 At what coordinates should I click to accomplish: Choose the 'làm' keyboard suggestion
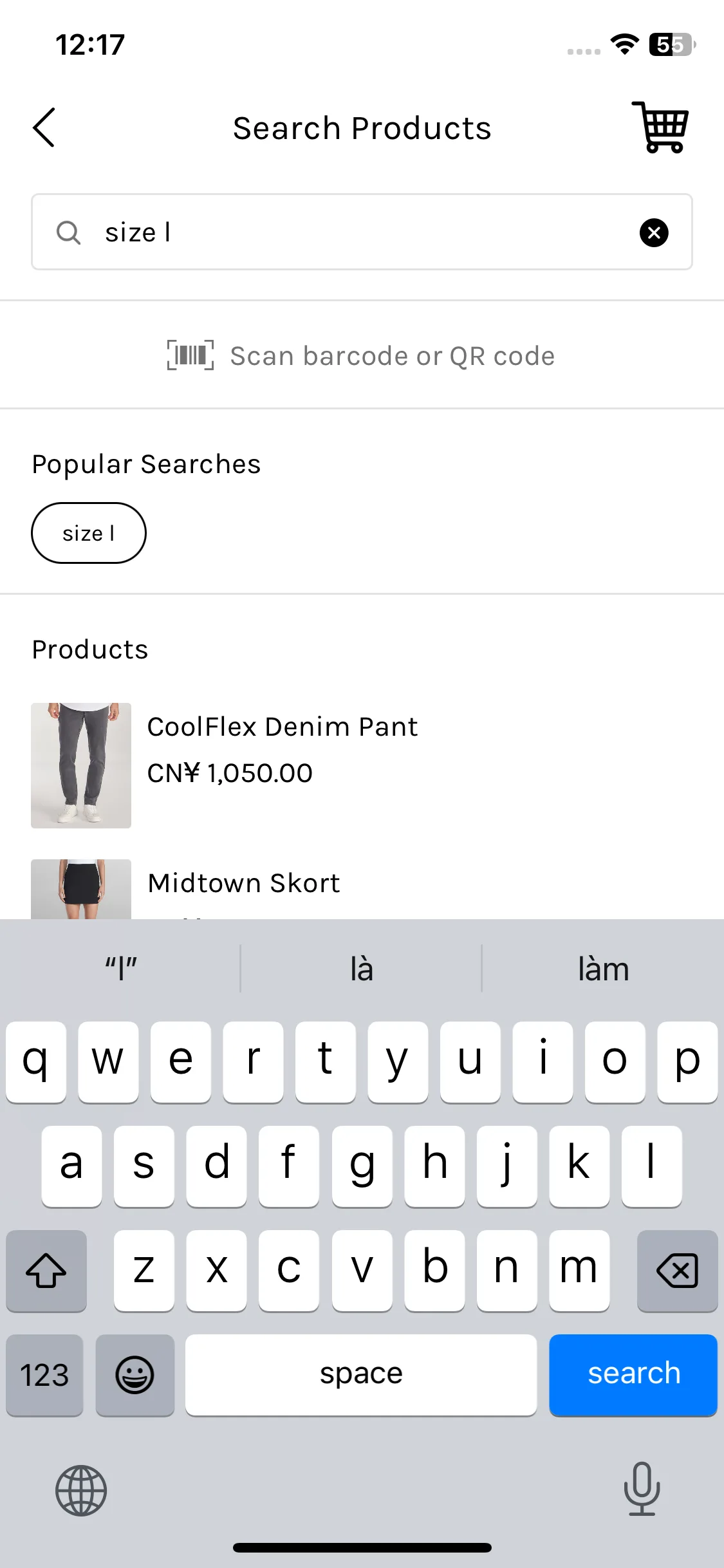click(x=603, y=969)
